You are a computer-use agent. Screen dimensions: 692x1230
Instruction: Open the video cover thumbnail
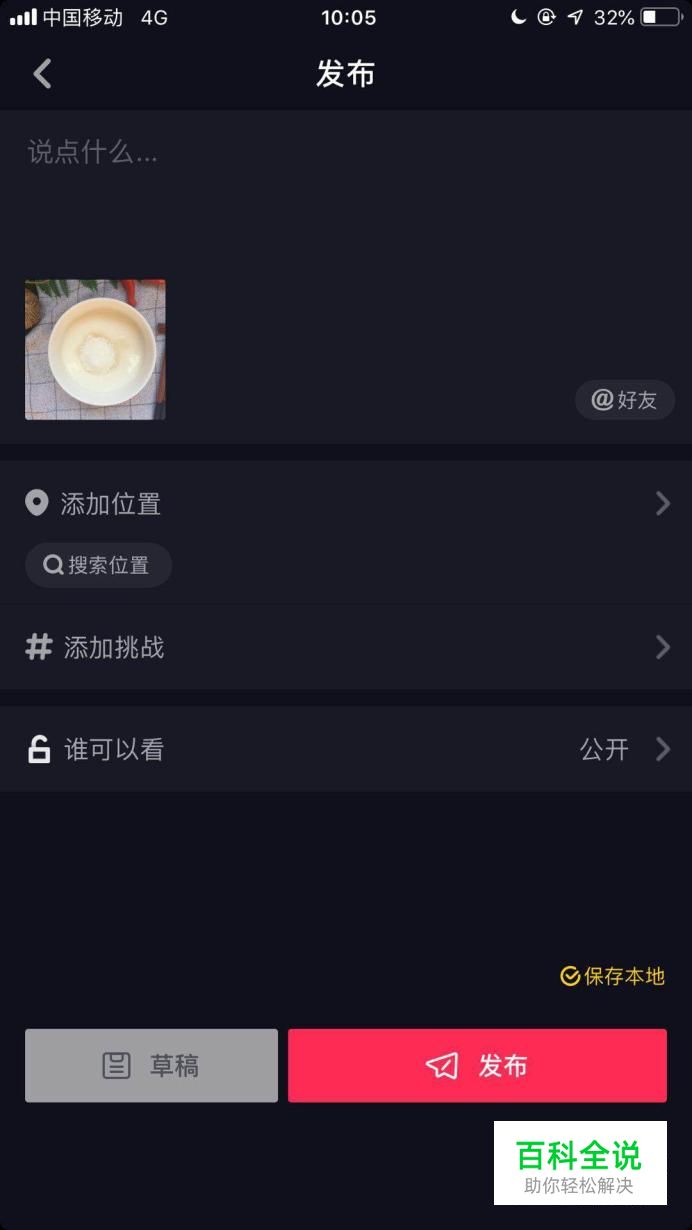(95, 349)
